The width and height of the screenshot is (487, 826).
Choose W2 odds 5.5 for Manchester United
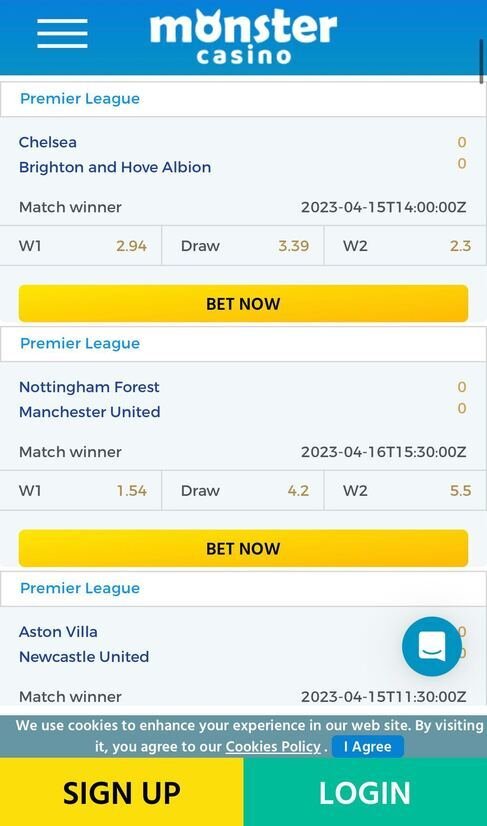pos(405,490)
